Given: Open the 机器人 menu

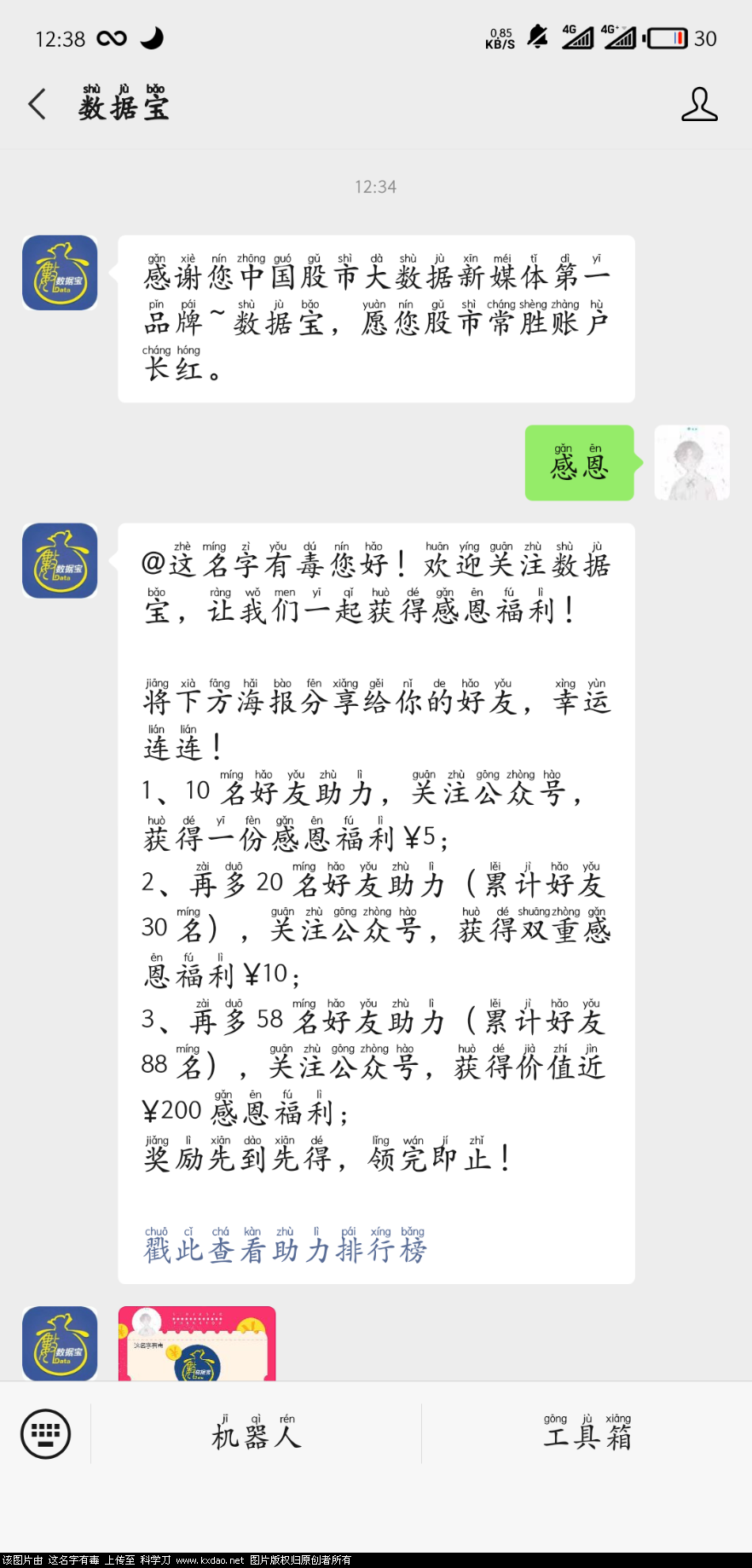Looking at the screenshot, I should point(256,1436).
